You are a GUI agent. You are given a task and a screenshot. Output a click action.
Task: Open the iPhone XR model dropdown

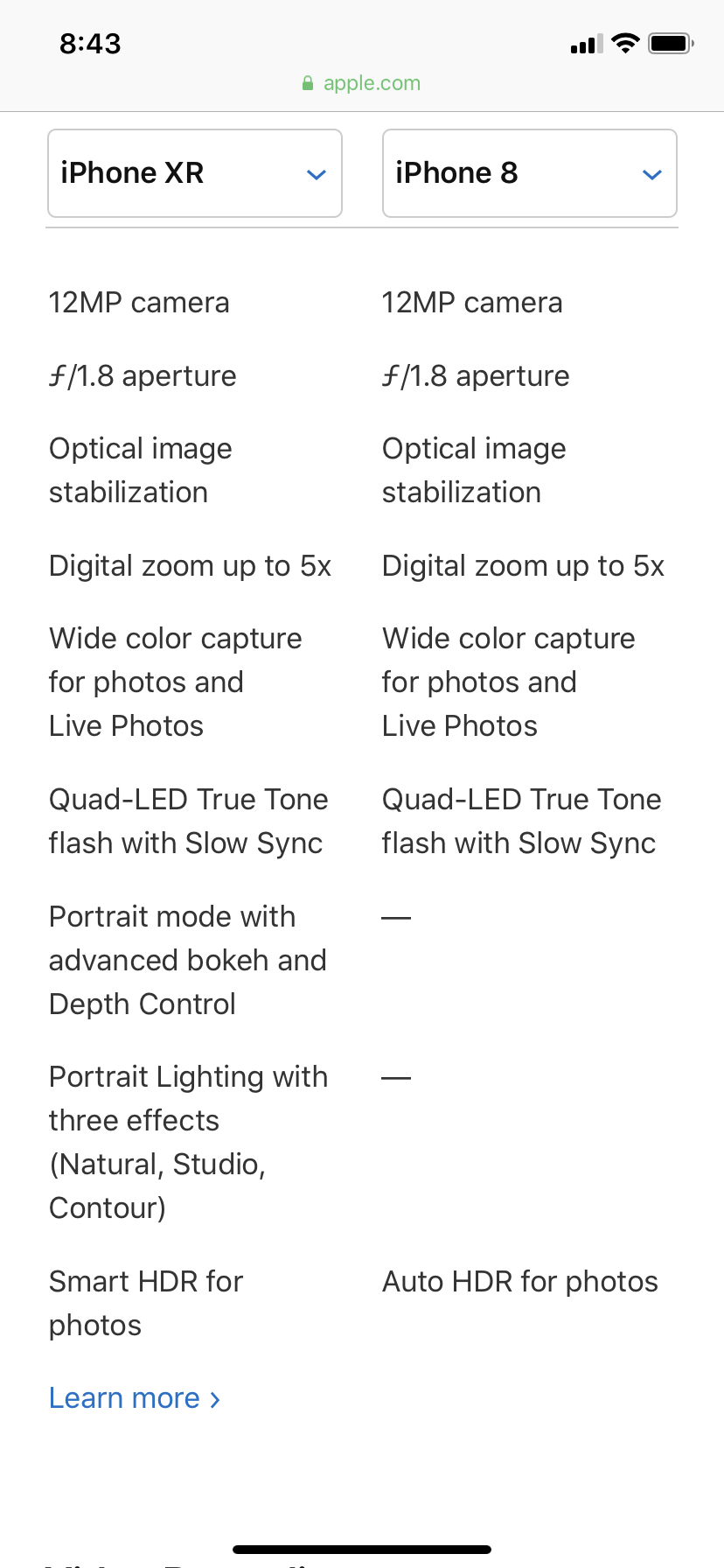tap(194, 173)
